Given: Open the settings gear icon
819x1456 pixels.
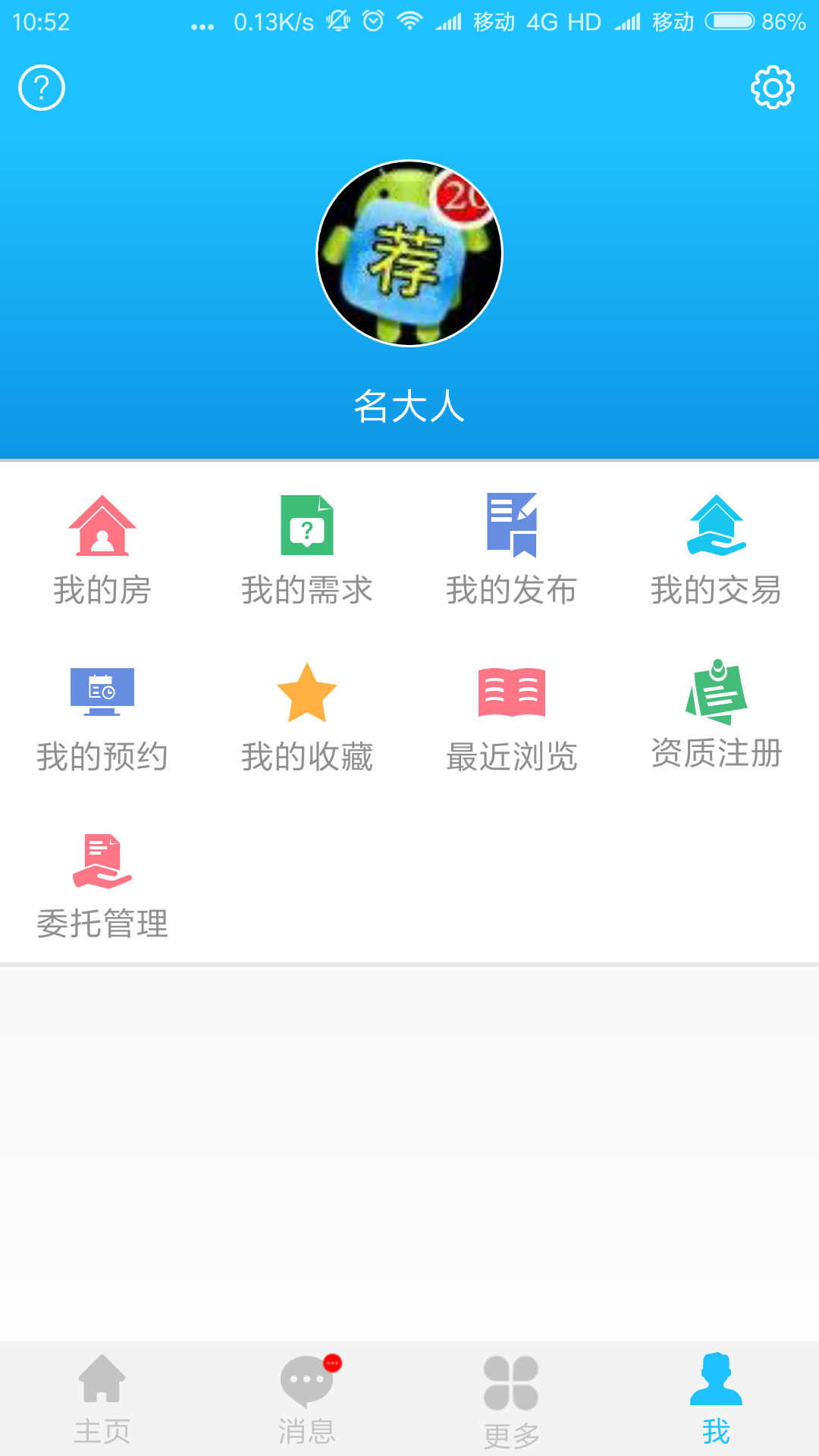Looking at the screenshot, I should pos(772,88).
